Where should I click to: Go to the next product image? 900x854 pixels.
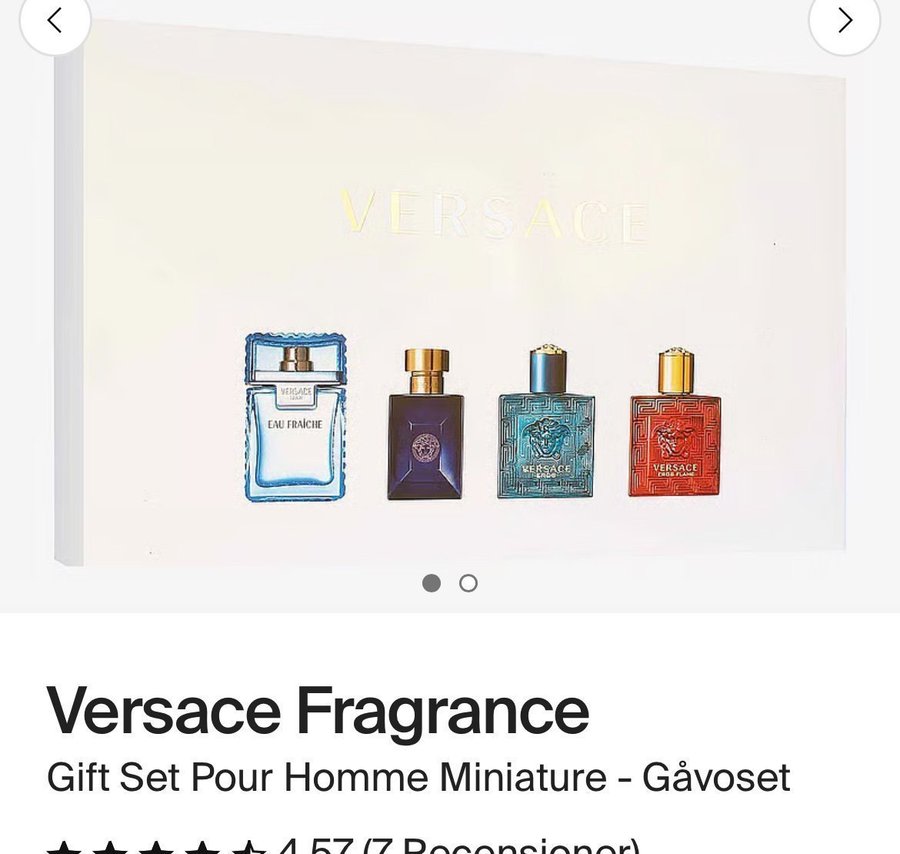click(844, 19)
